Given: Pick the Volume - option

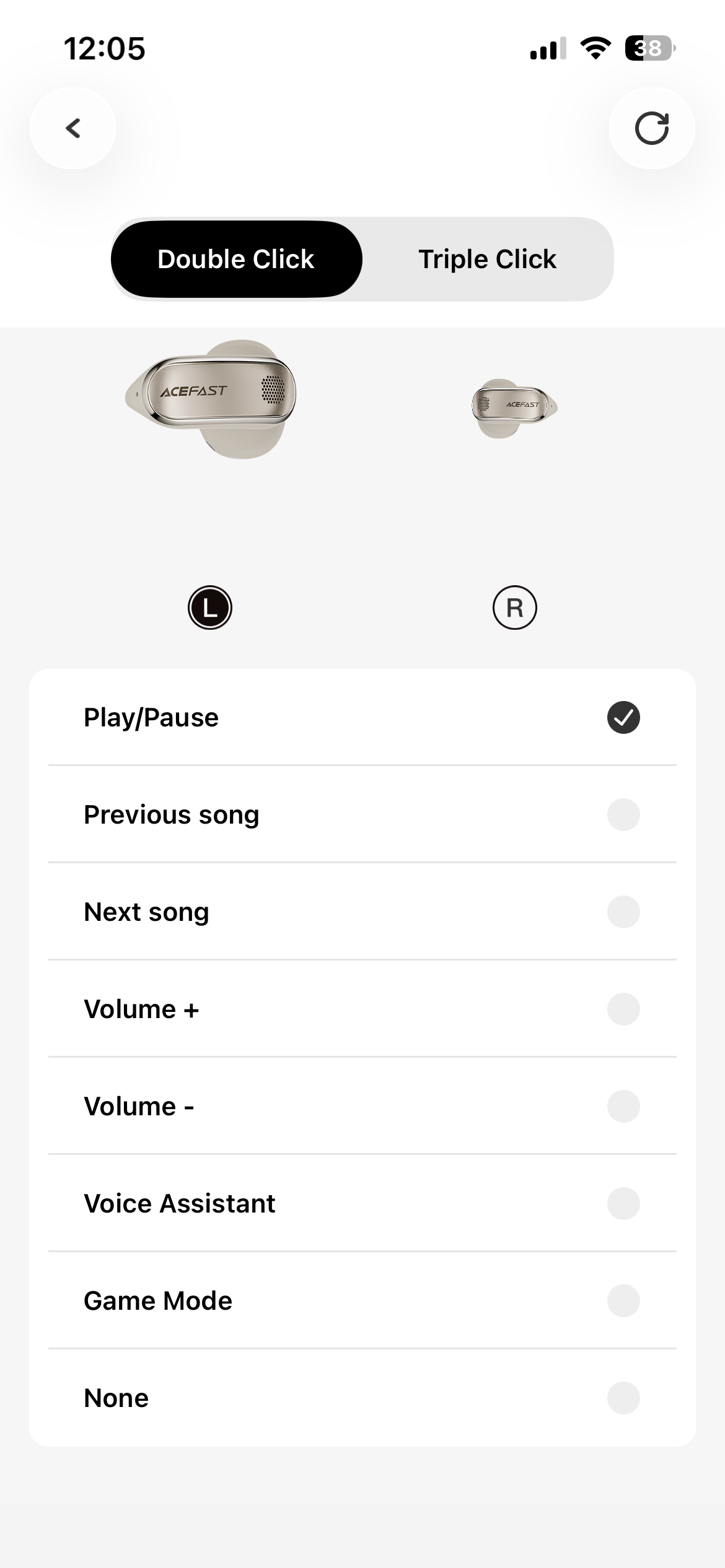Looking at the screenshot, I should (362, 1106).
